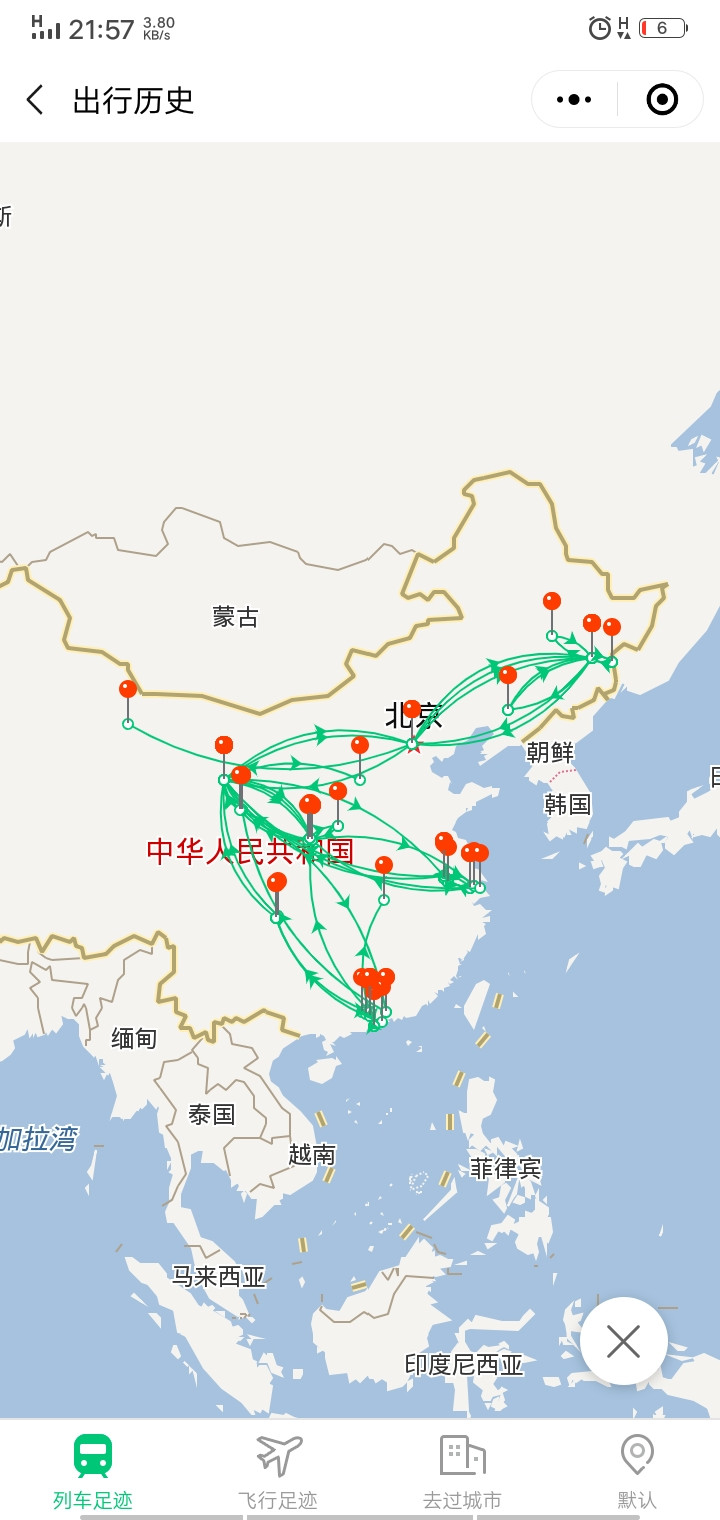This screenshot has width=720, height=1520.
Task: Close the mini program with the circle icon
Action: (662, 99)
